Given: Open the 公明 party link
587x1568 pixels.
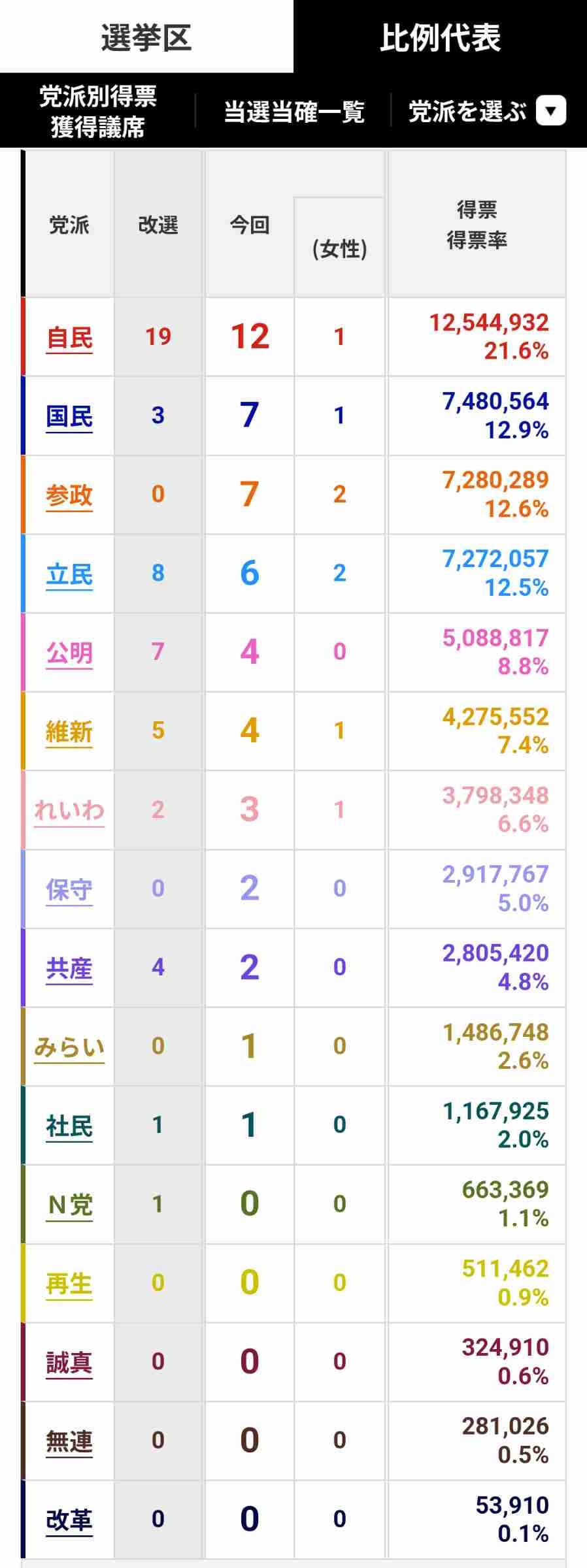Looking at the screenshot, I should [69, 653].
